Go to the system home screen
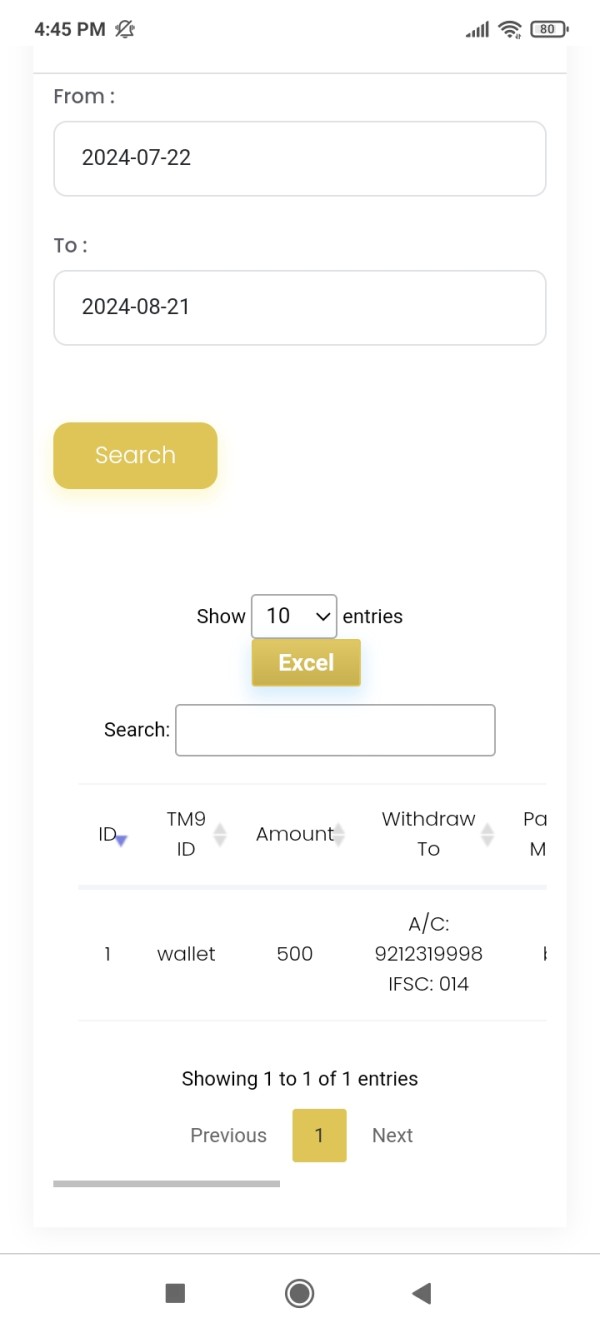This screenshot has width=600, height=1333. 299,1294
